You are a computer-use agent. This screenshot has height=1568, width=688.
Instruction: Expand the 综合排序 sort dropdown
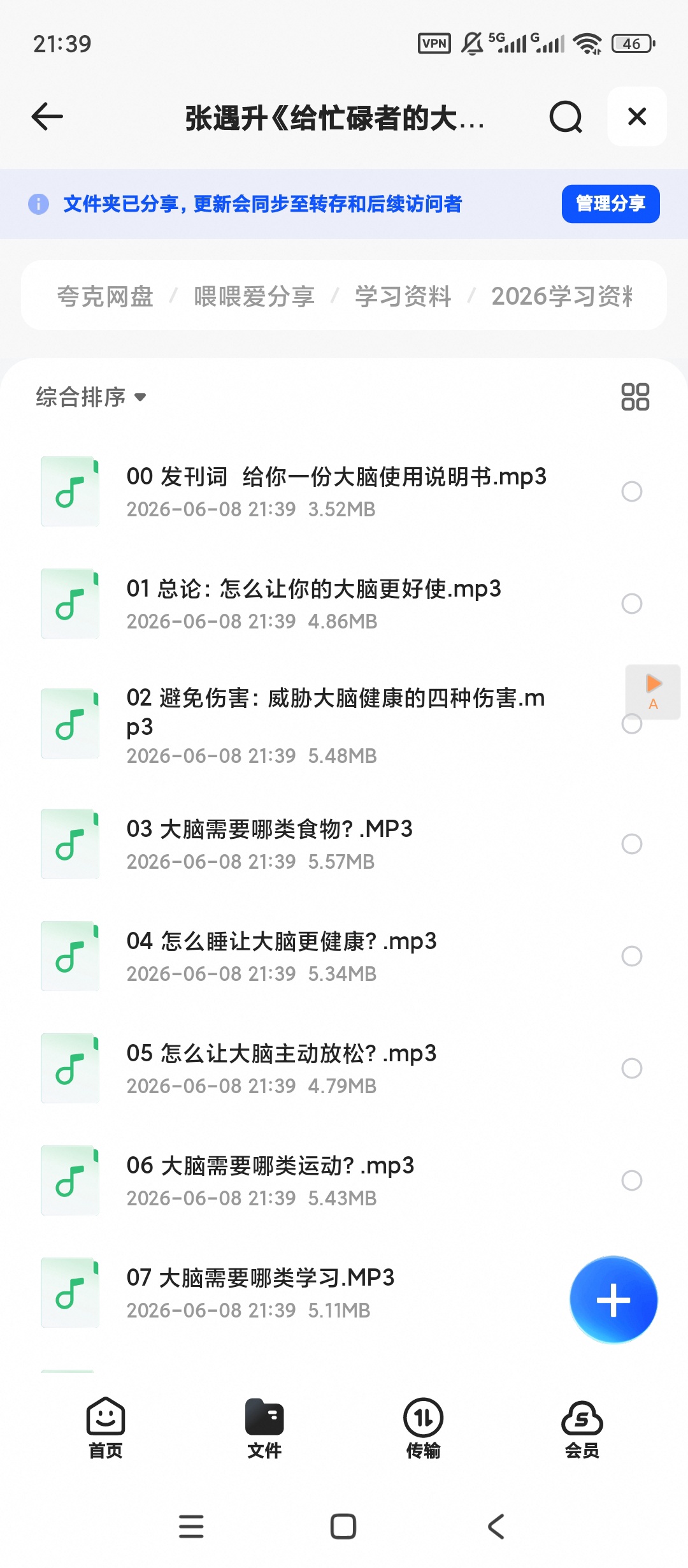coord(91,397)
